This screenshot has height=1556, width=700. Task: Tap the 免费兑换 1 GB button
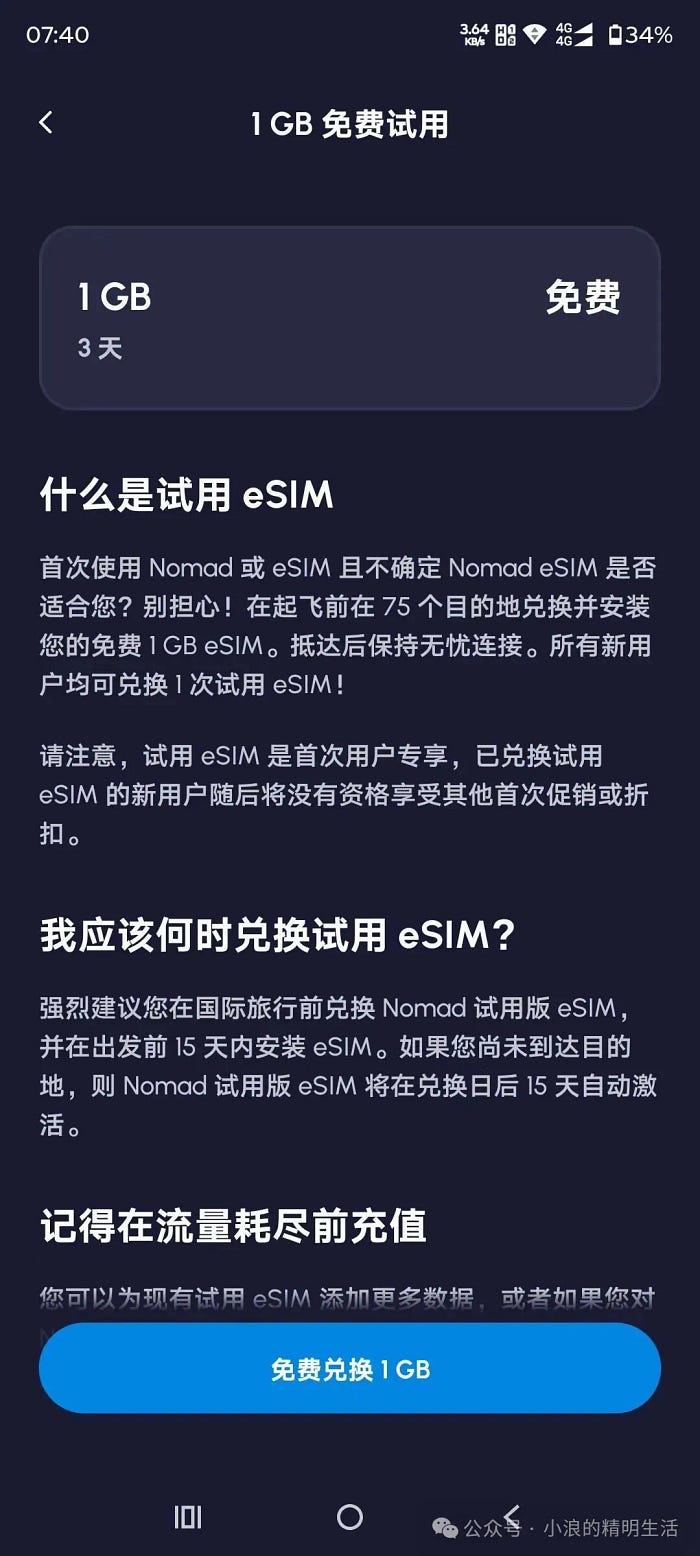[x=350, y=1368]
